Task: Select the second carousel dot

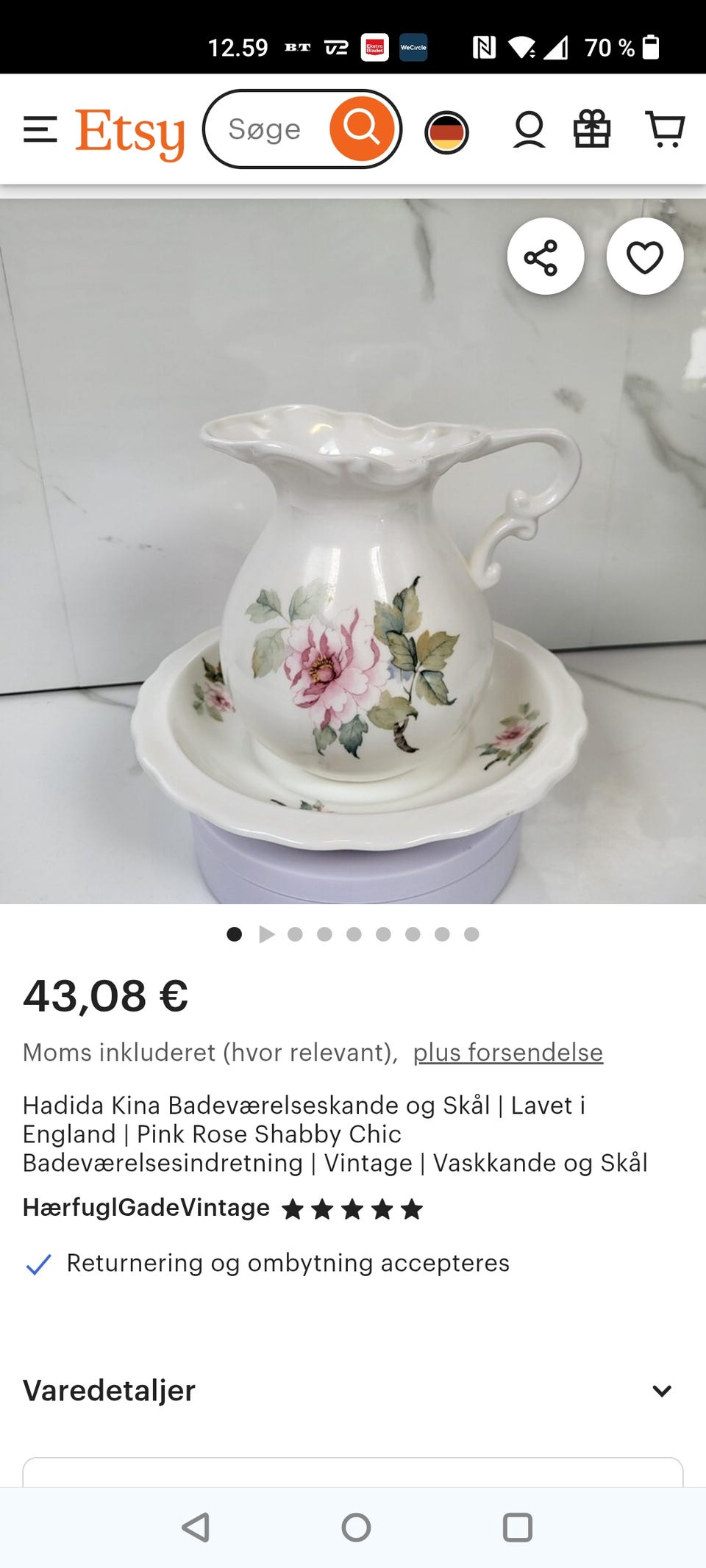Action: 296,934
